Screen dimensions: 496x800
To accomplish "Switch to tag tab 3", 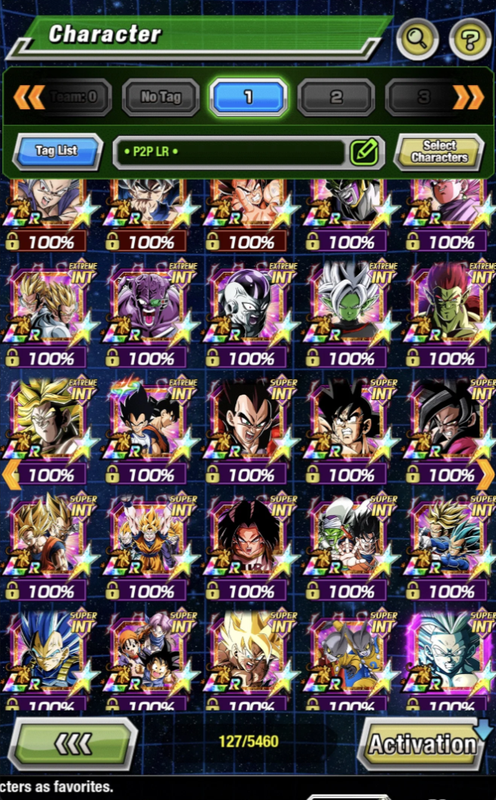I will (424, 97).
